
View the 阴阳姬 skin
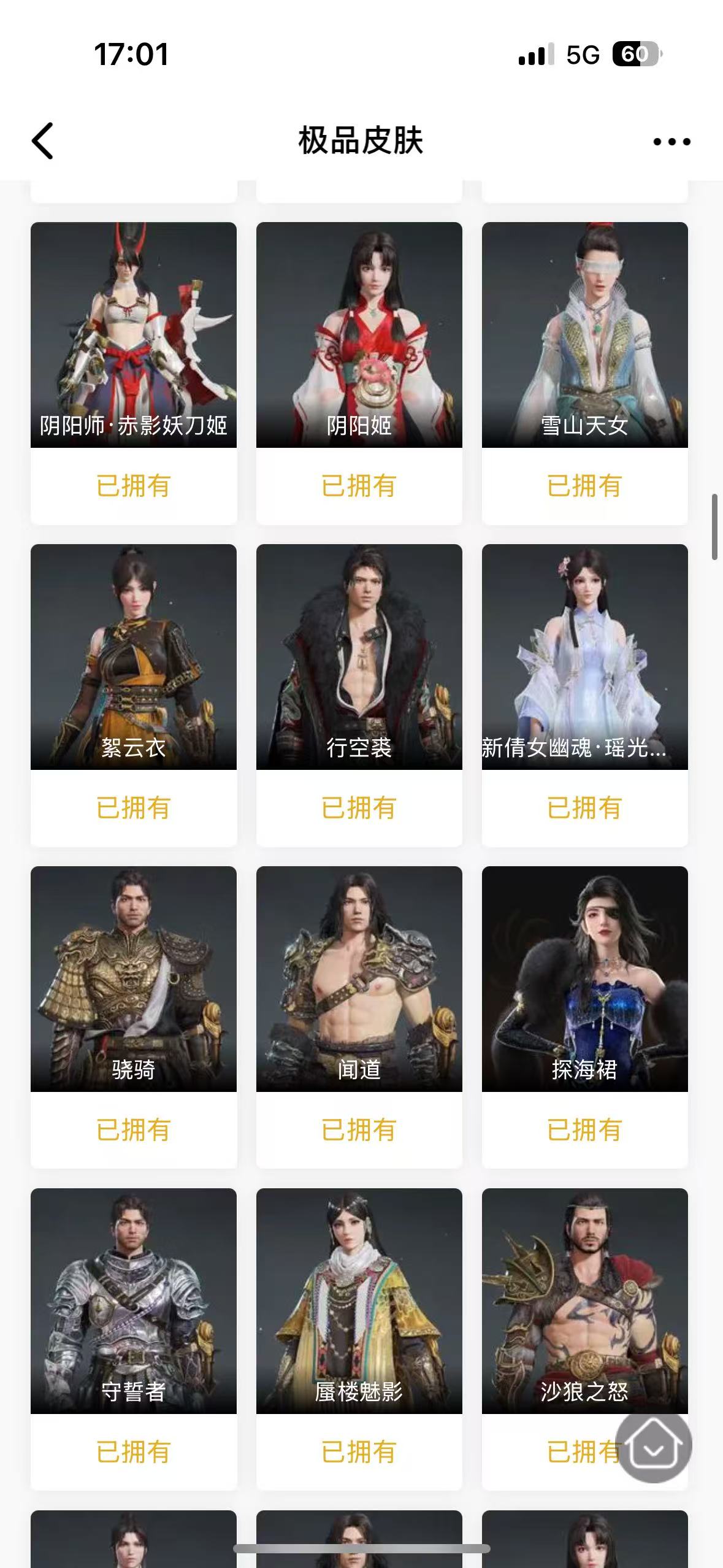pos(359,335)
